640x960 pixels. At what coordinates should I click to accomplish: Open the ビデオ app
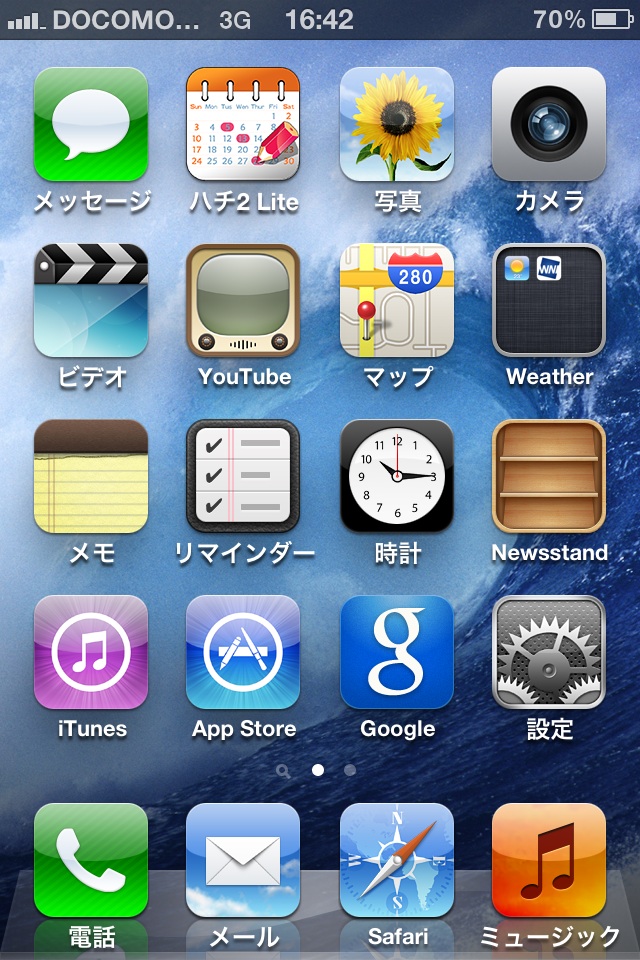coord(91,300)
